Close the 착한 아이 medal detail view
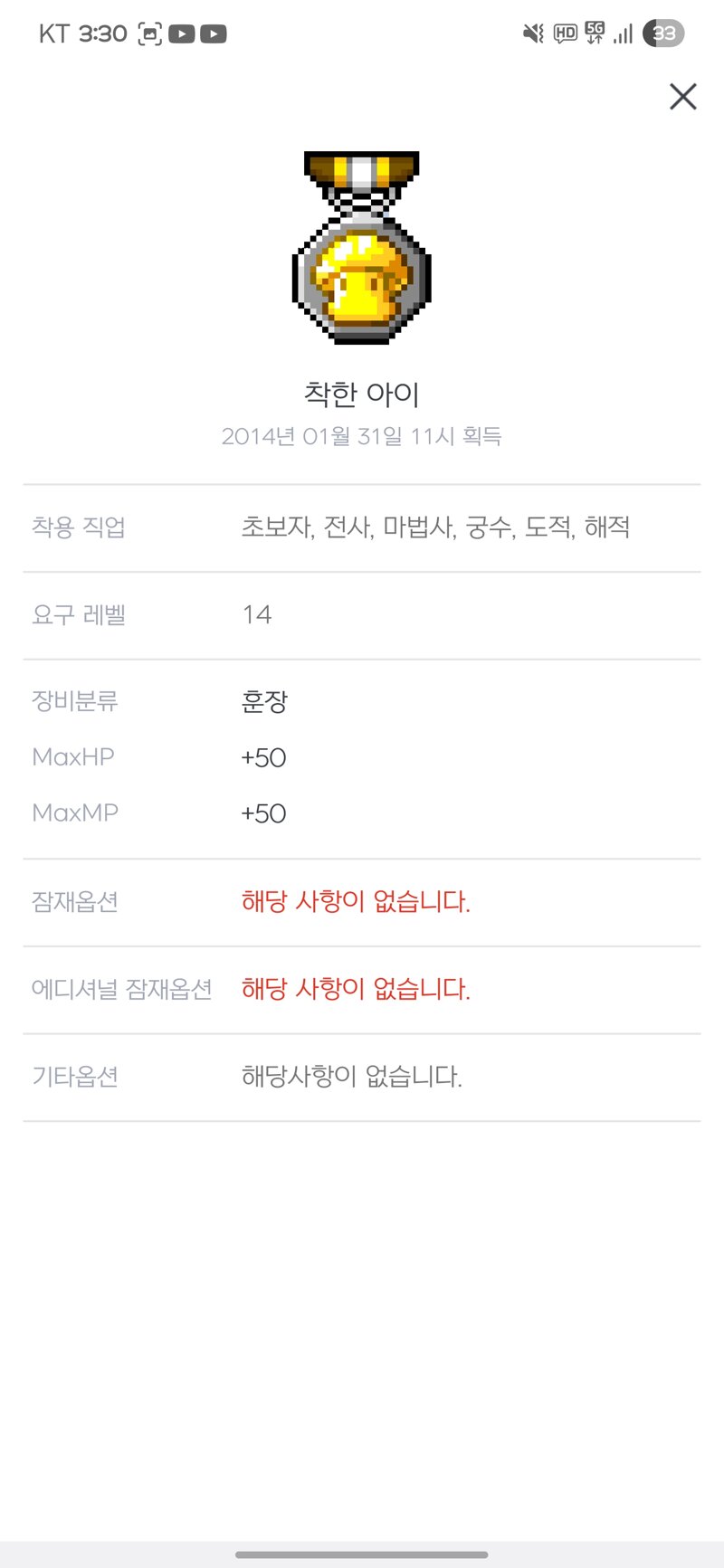Viewport: 724px width, 1568px height. pos(683,97)
